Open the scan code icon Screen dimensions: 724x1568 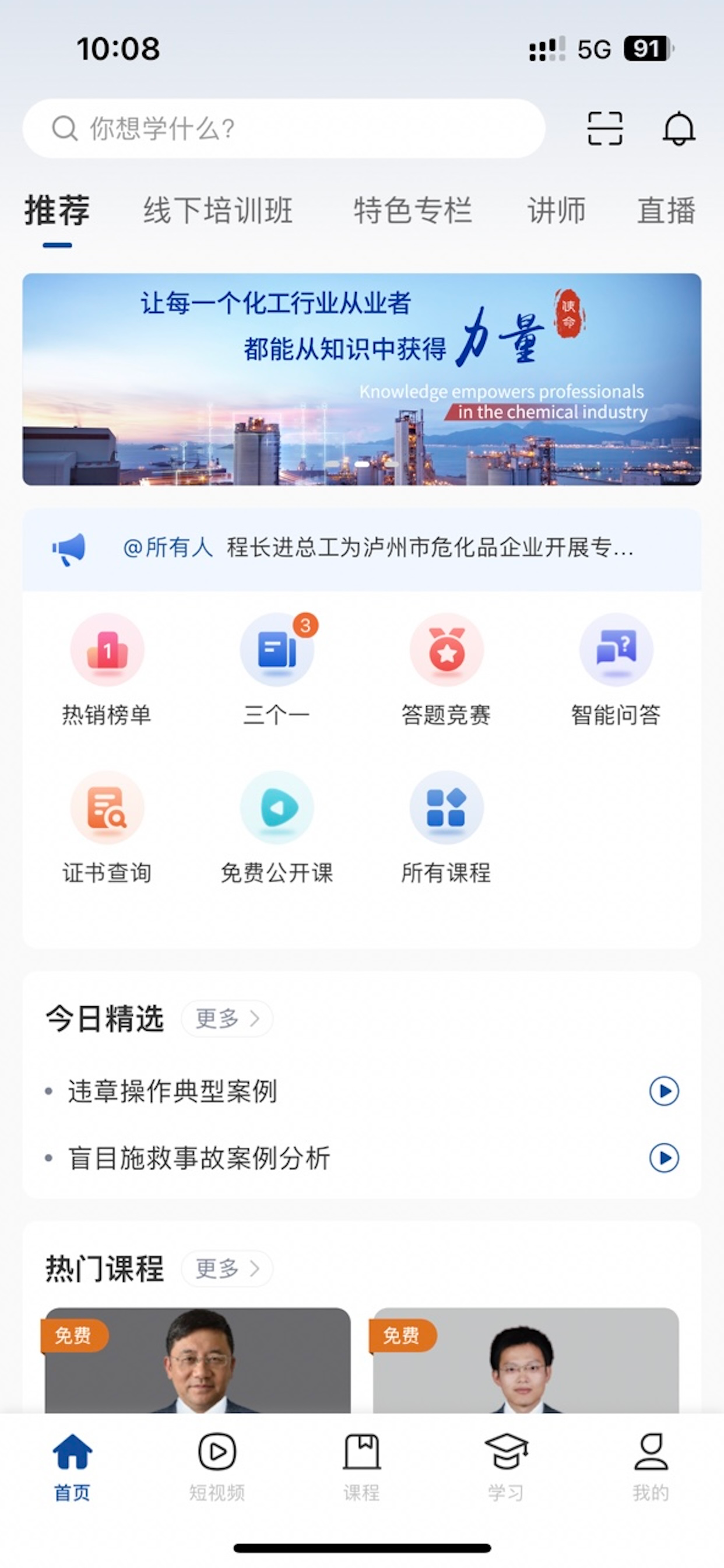point(604,128)
